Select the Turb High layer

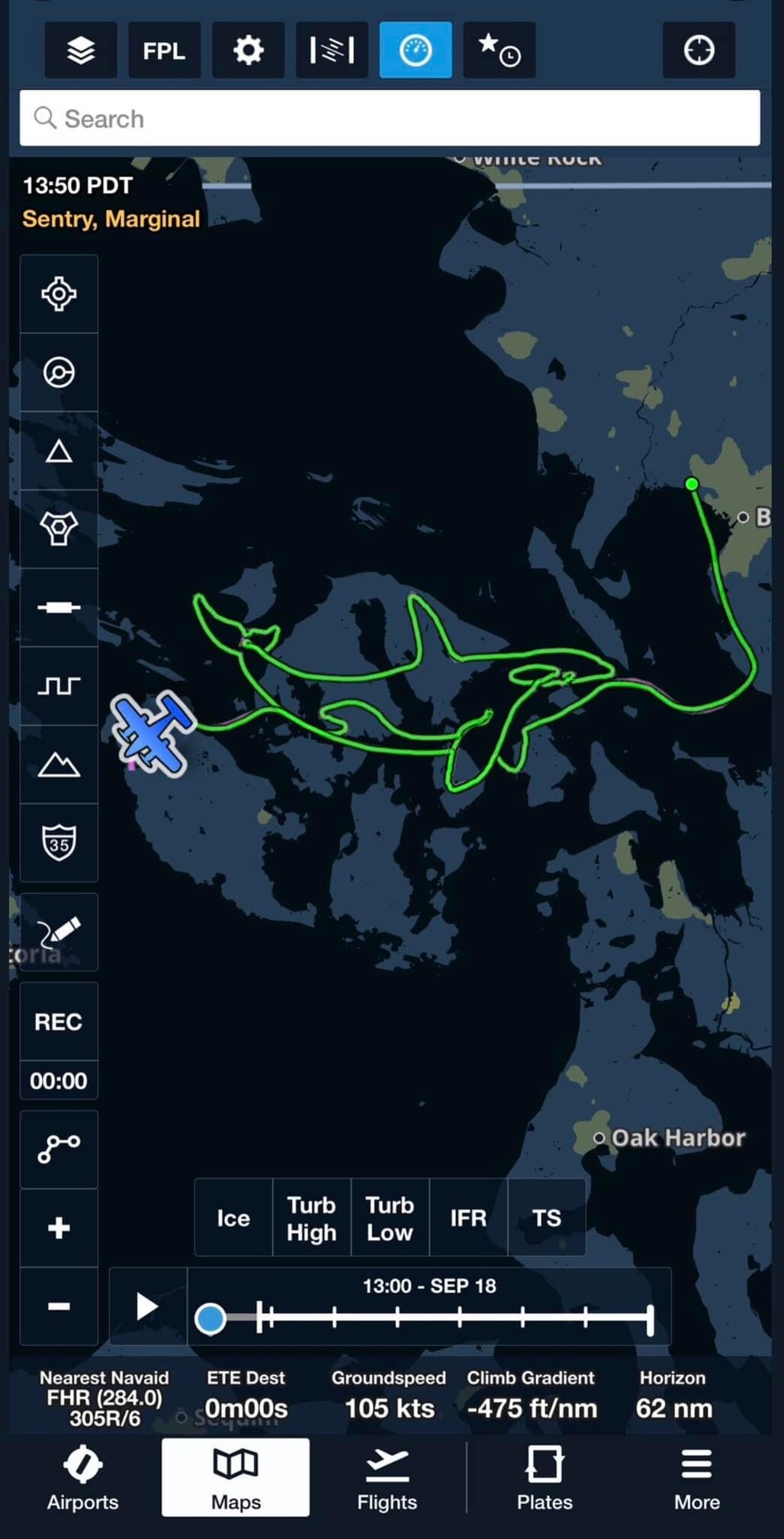312,1218
